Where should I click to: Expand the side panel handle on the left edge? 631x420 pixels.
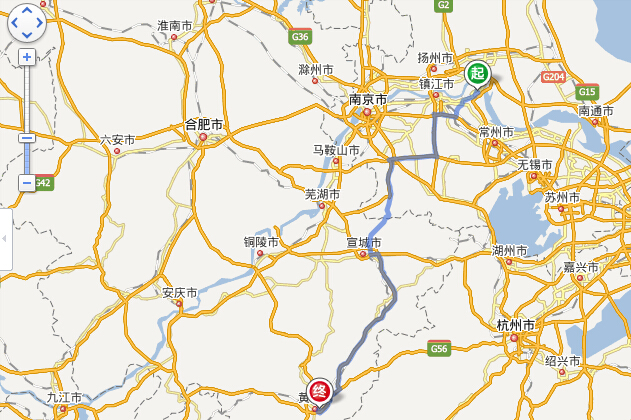[x=4, y=239]
